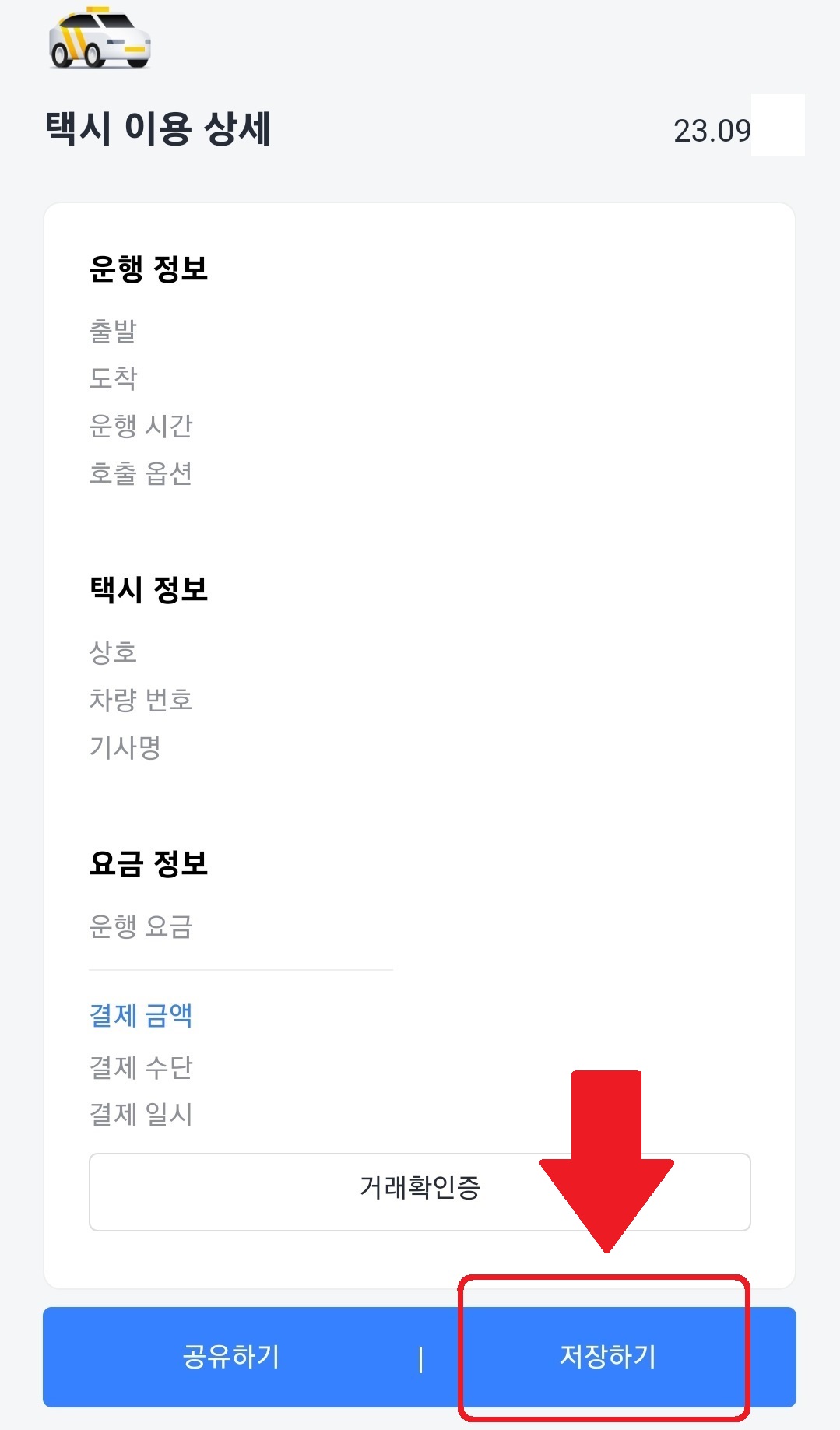
Task: Expand the 택시 정보 taxi info section
Action: click(x=149, y=590)
